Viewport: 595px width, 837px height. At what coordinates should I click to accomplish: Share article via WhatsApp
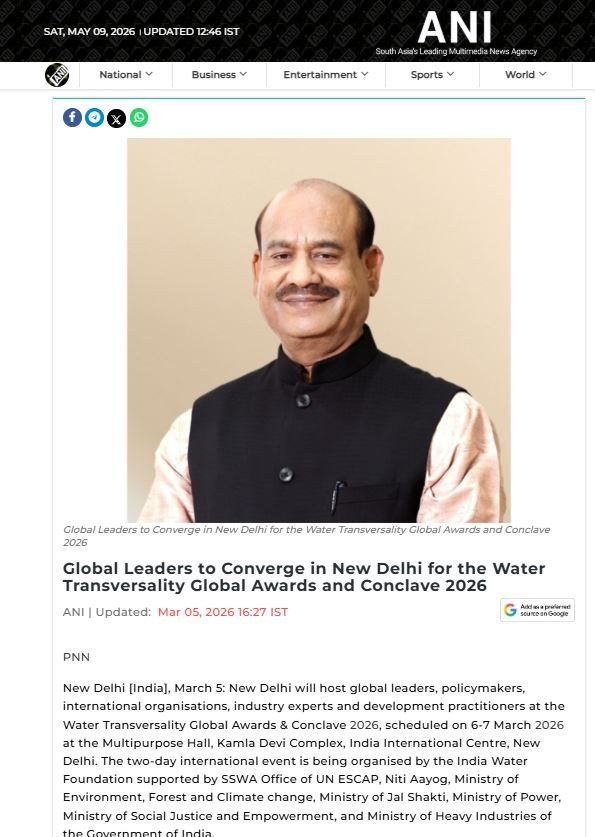tap(139, 117)
